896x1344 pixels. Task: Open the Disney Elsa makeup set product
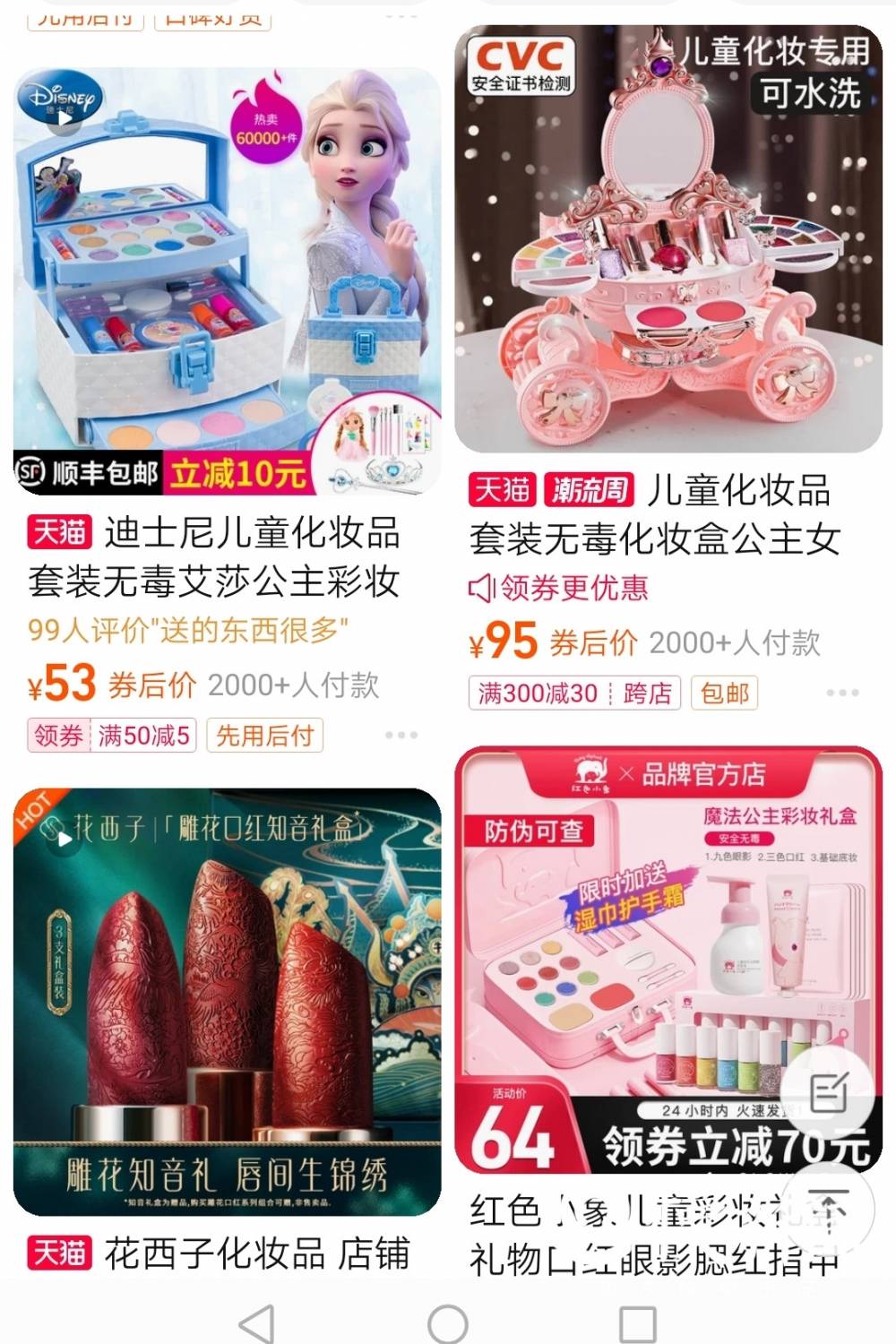(x=228, y=281)
